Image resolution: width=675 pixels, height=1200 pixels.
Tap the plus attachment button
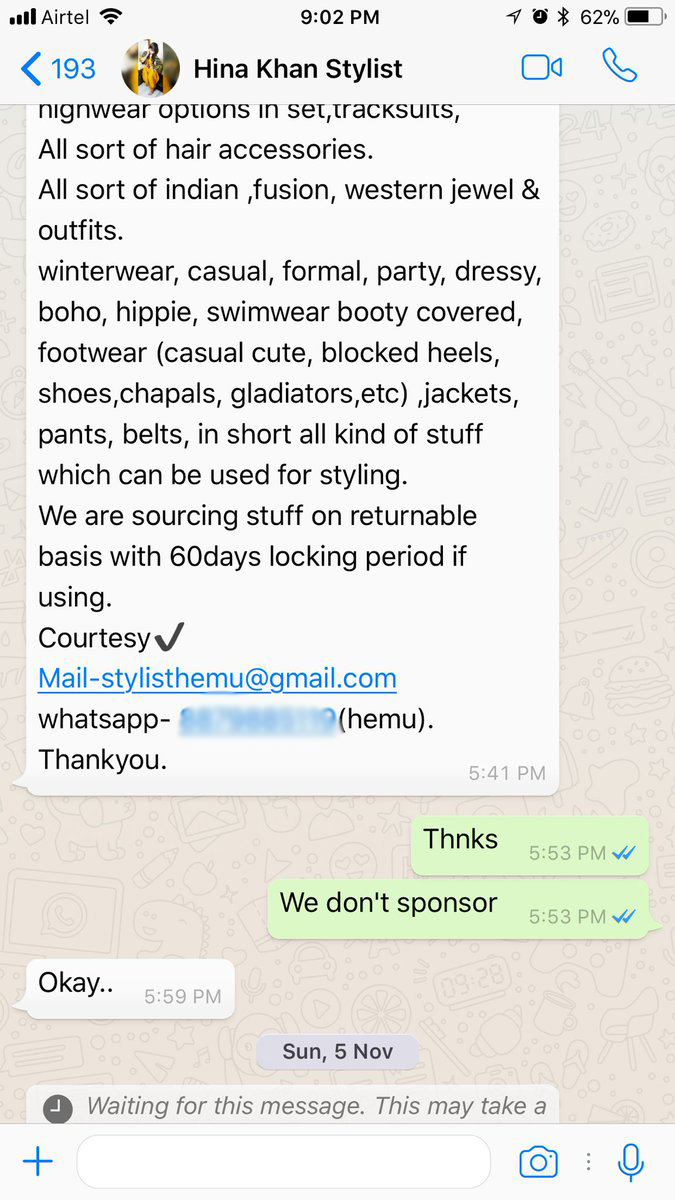tap(38, 1161)
